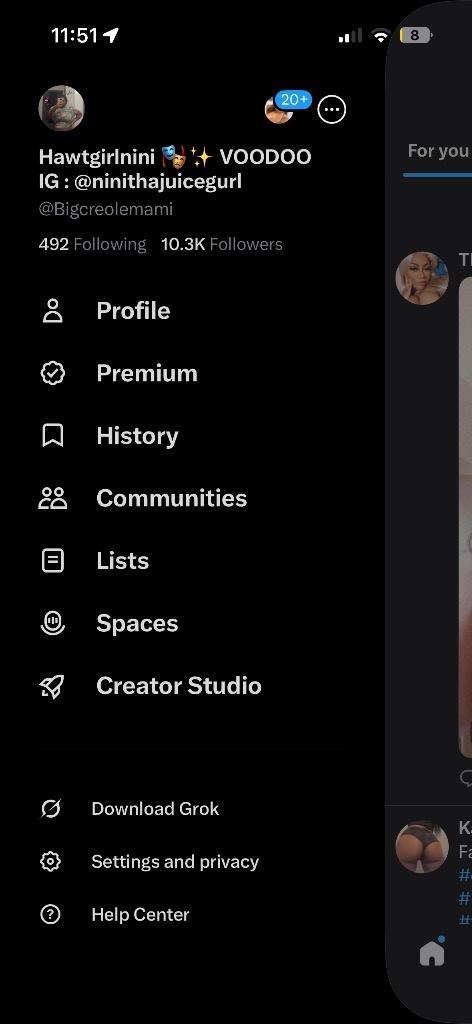
Task: Switch to the For you tab
Action: tap(438, 152)
